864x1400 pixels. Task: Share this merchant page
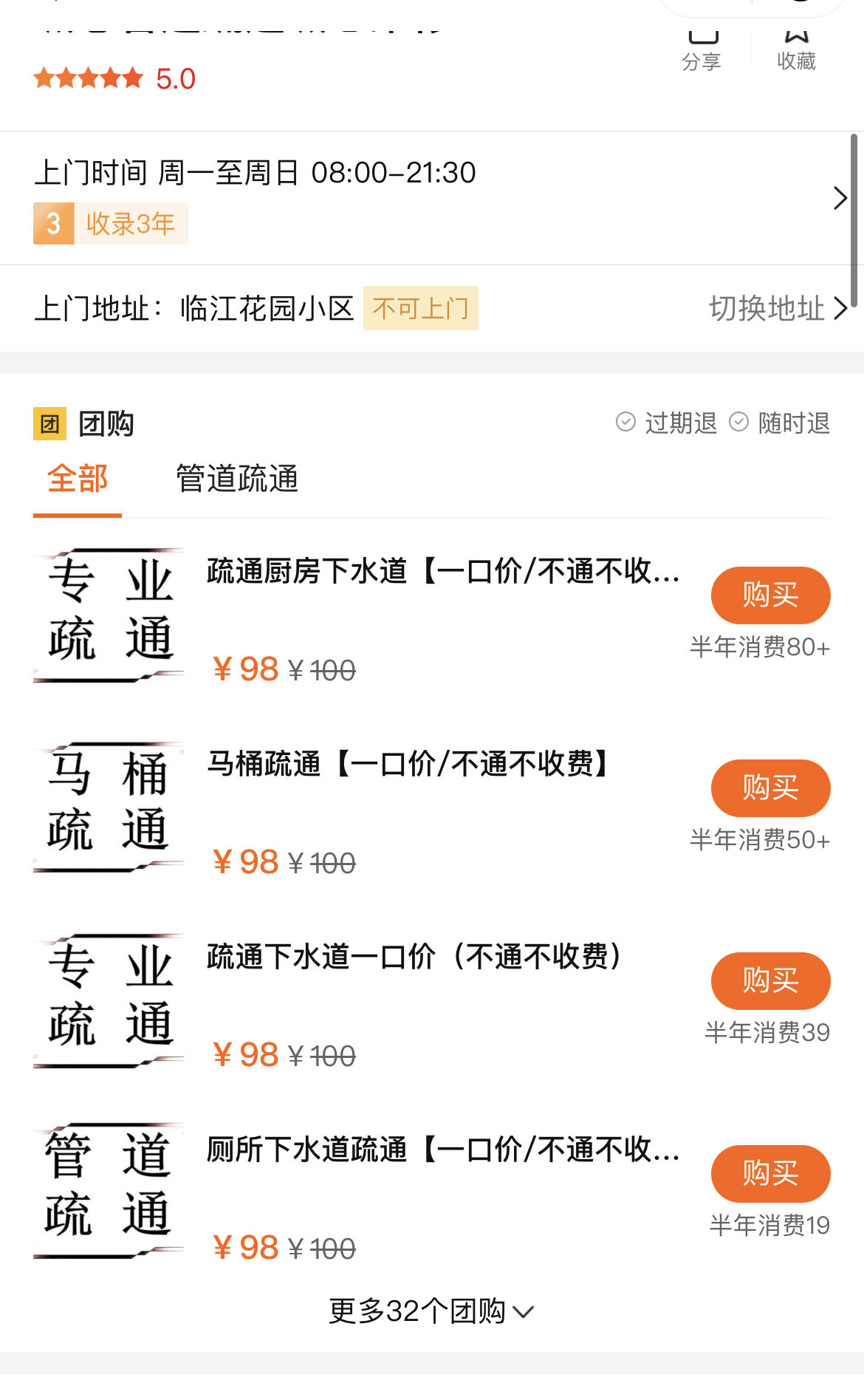[x=702, y=49]
